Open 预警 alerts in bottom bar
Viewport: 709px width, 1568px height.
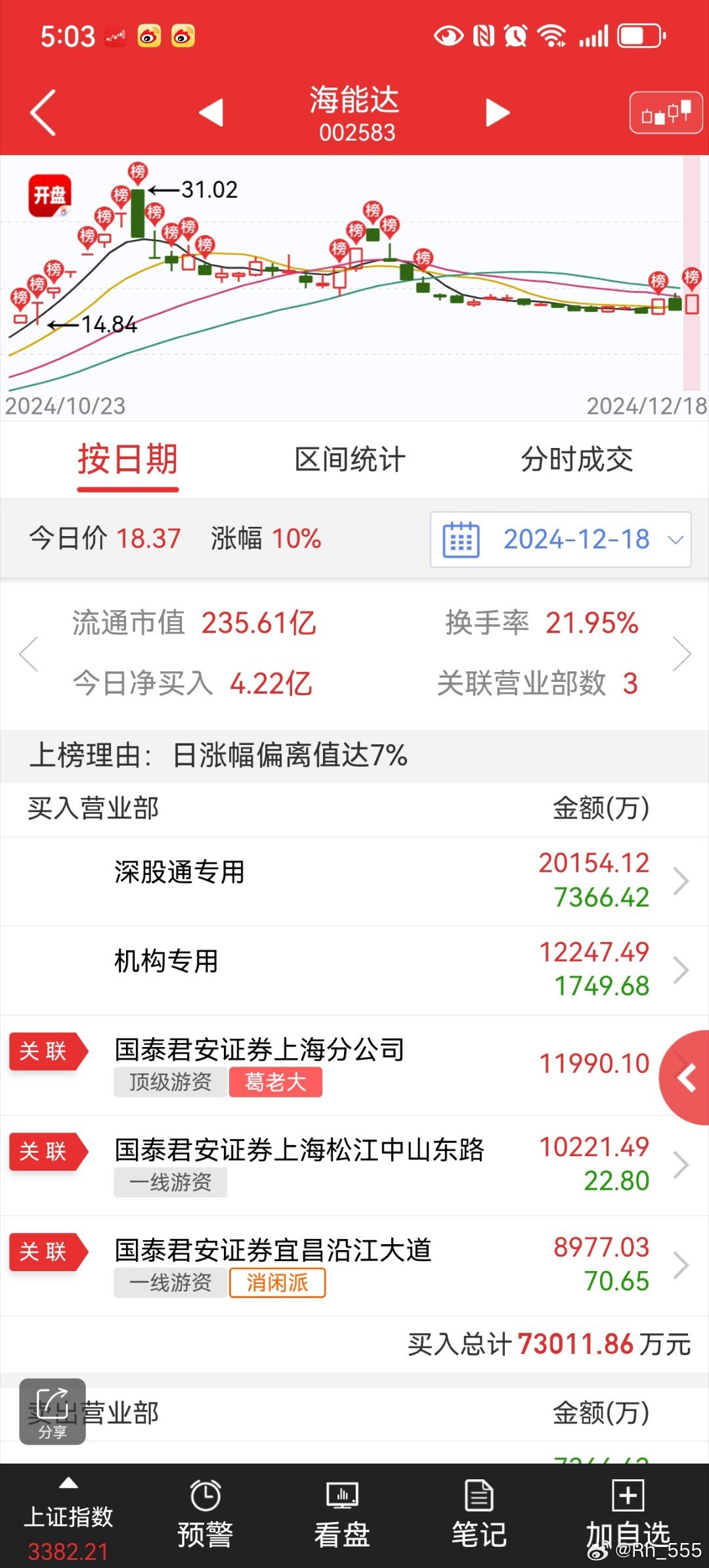[x=205, y=1515]
